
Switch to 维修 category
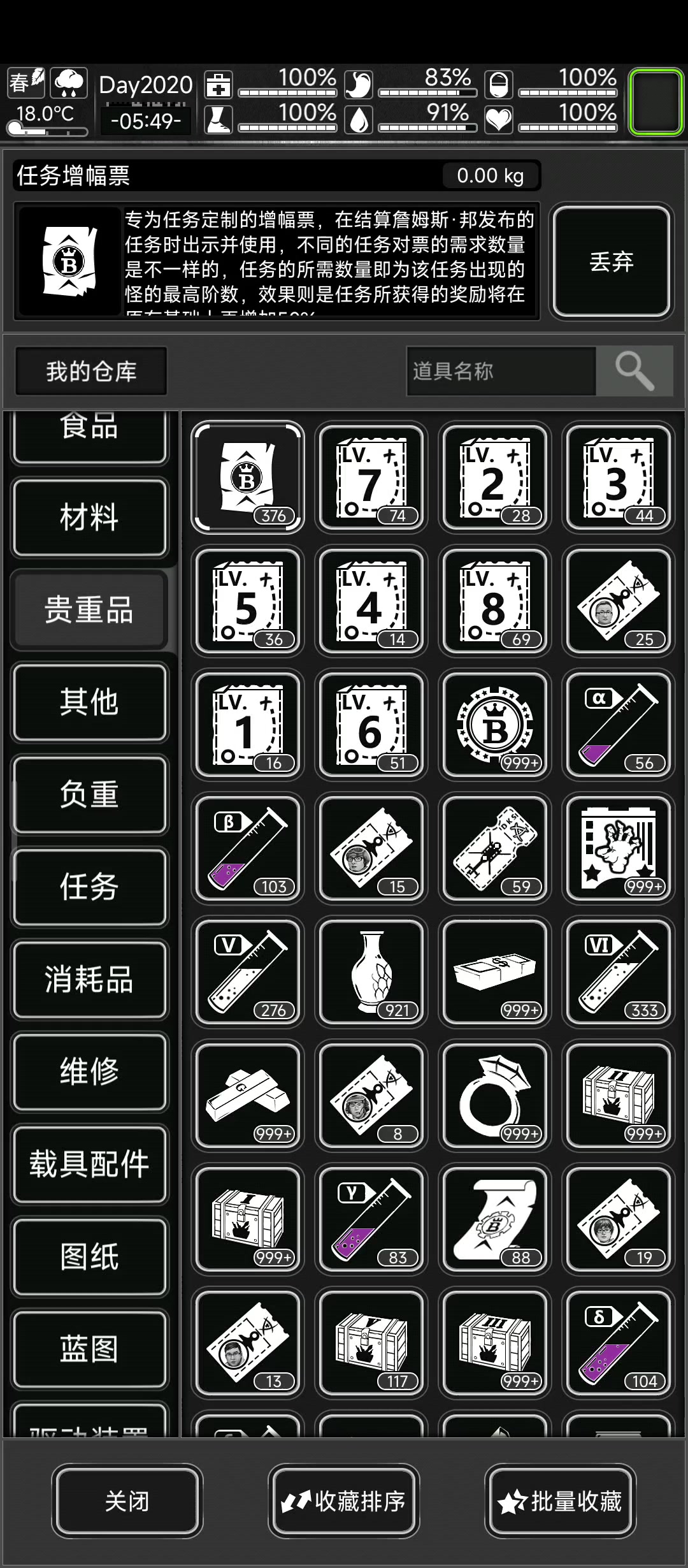89,1071
